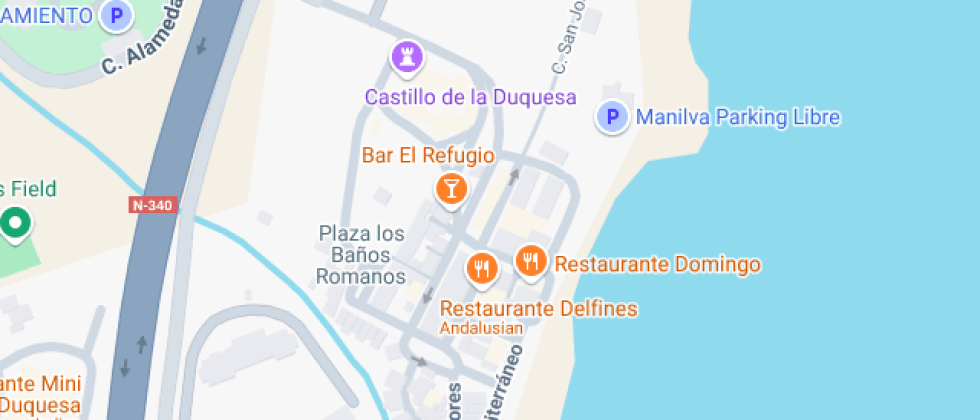Tap the Bar El Refugio marker
The width and height of the screenshot is (980, 420).
coord(451,188)
